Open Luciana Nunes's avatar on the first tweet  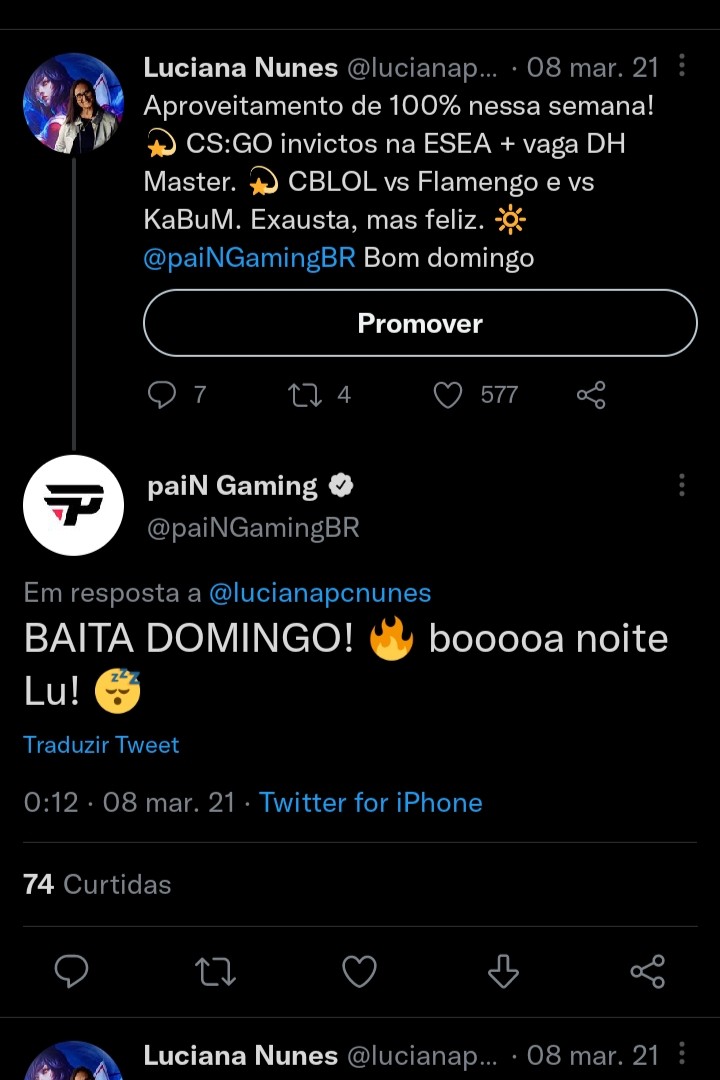(x=73, y=103)
